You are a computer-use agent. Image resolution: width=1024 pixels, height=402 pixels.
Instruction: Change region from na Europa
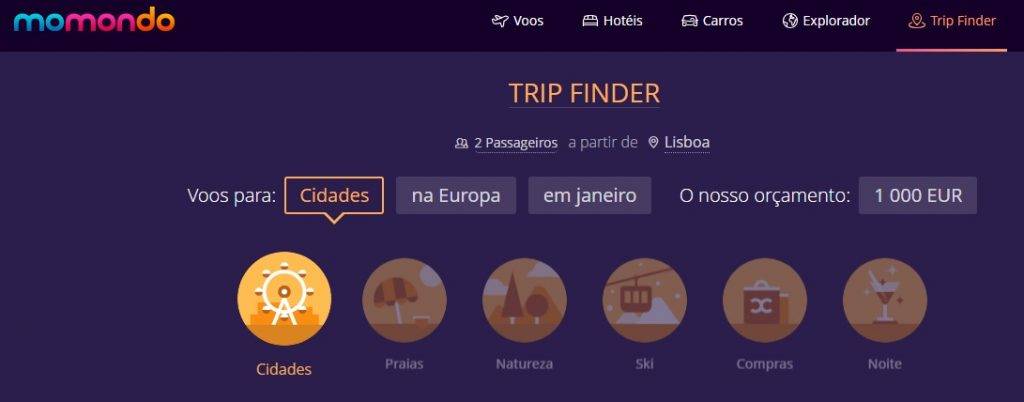pyautogui.click(x=456, y=195)
